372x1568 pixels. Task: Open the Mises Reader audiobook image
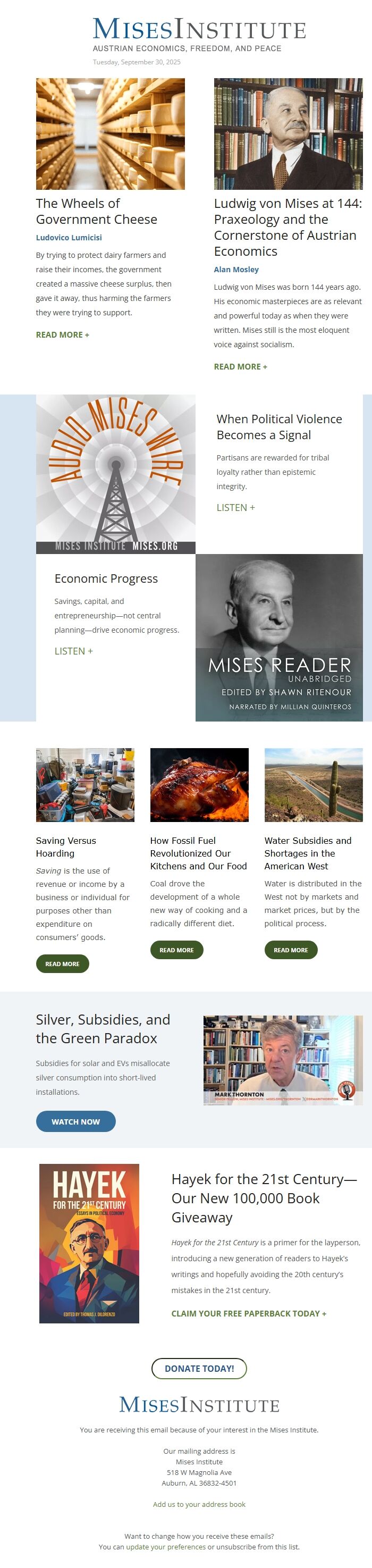coord(279,638)
